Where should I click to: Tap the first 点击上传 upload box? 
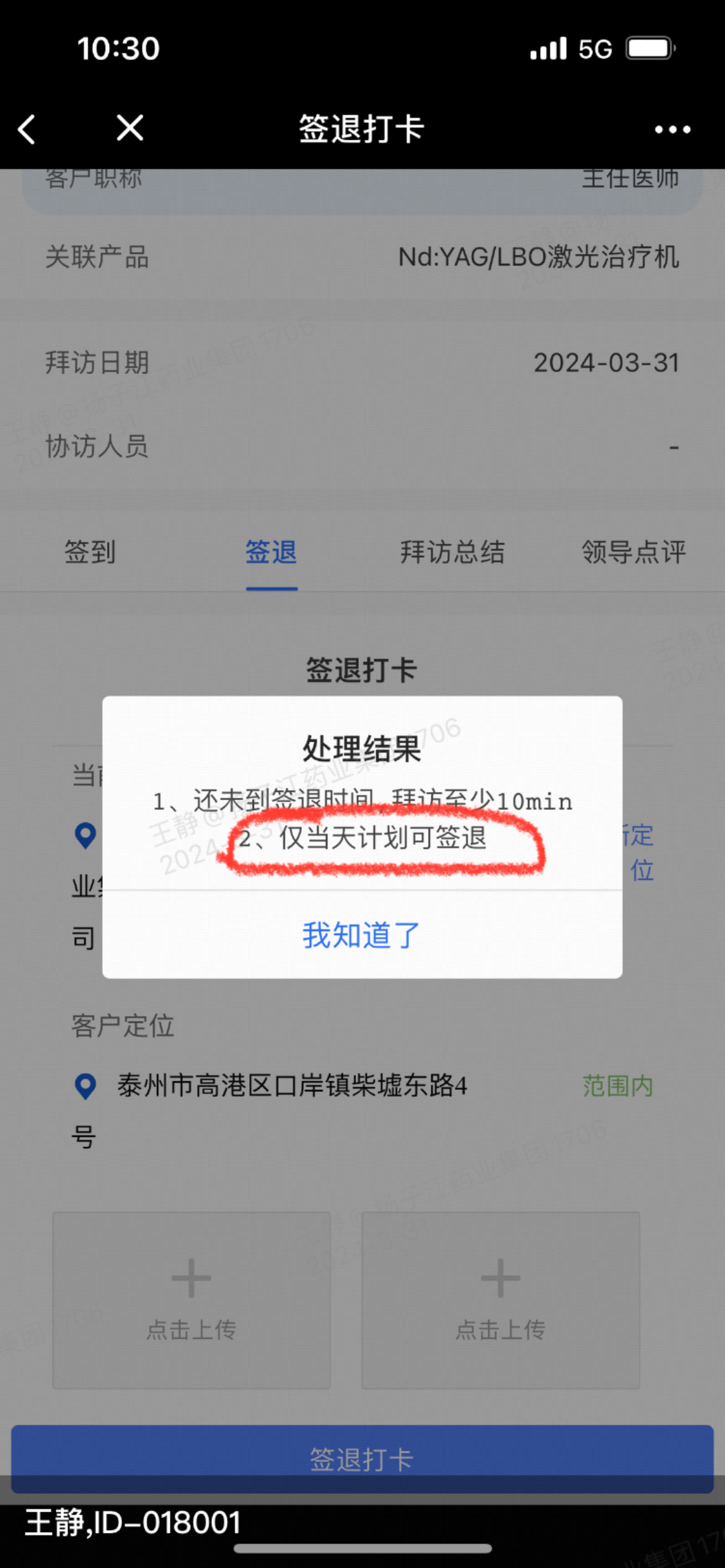(x=191, y=1300)
